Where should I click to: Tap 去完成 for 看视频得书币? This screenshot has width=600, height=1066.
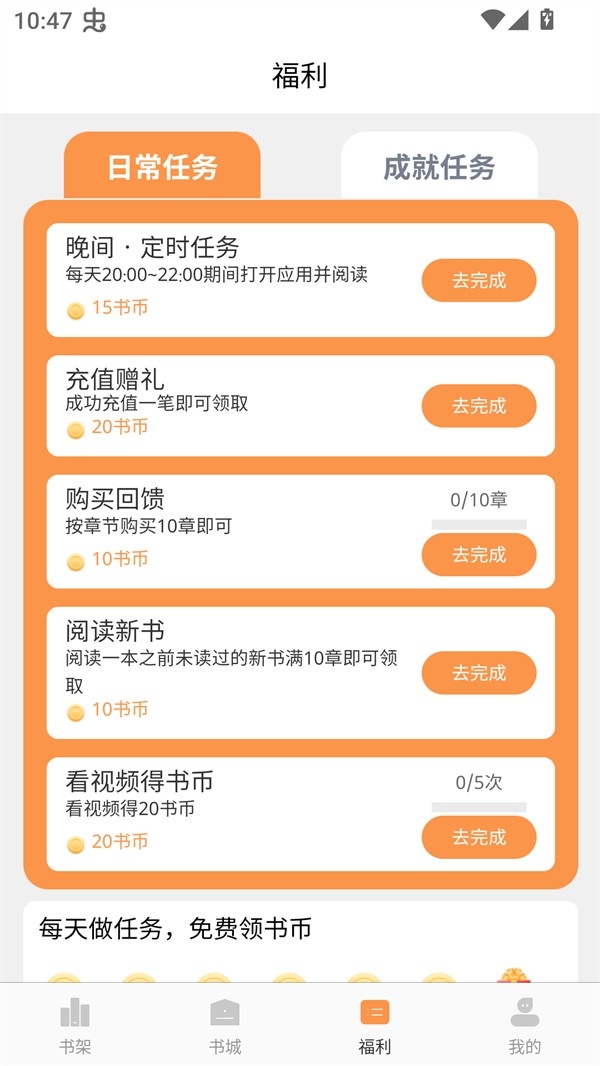tap(479, 838)
